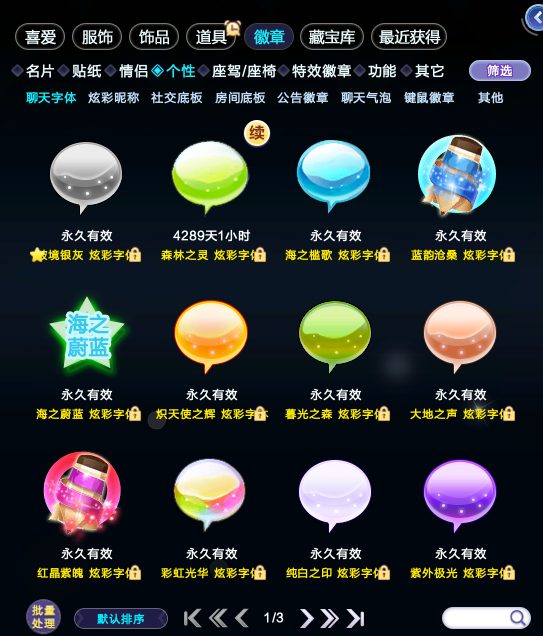Select the 特效徽章 sub-category
The width and height of the screenshot is (543, 636).
click(321, 71)
